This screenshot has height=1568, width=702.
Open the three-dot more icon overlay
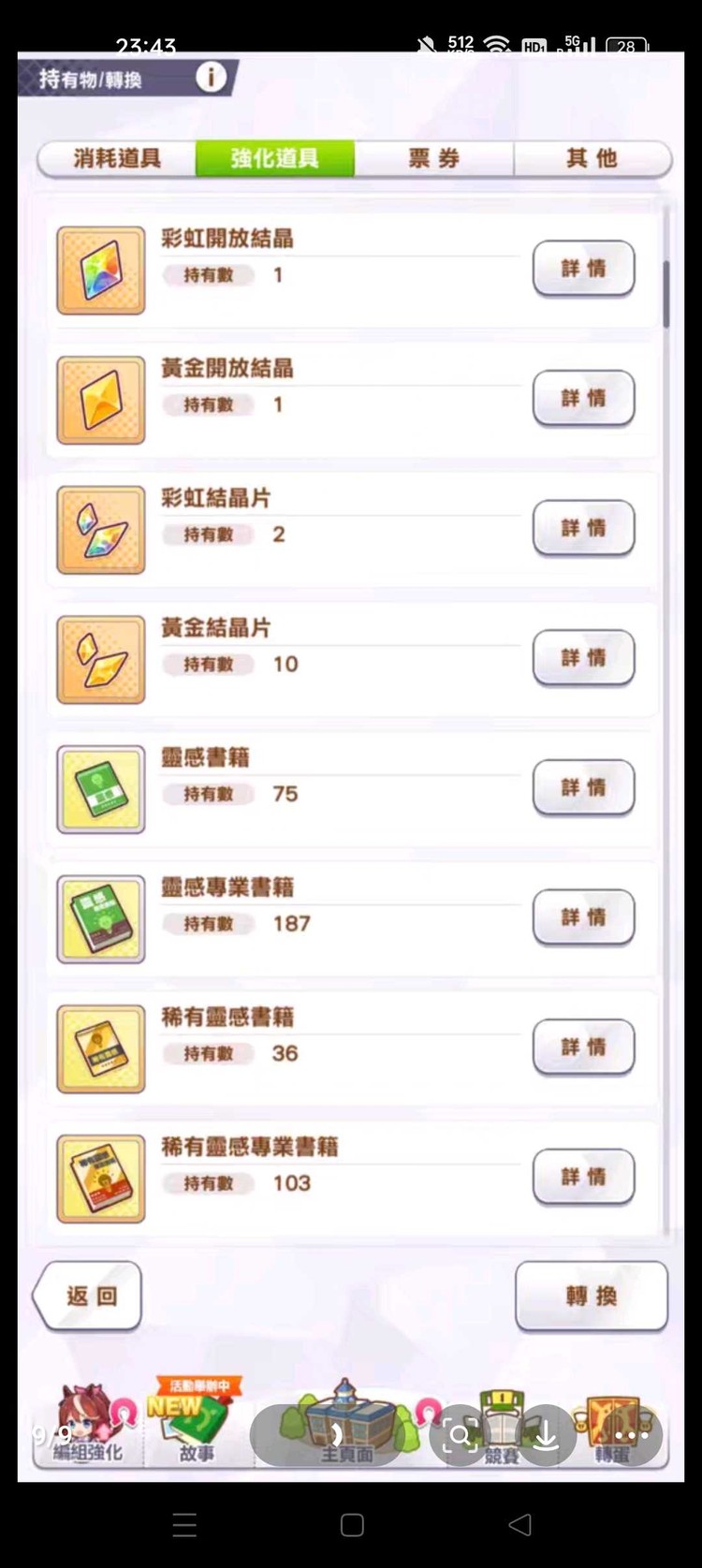[x=632, y=1435]
